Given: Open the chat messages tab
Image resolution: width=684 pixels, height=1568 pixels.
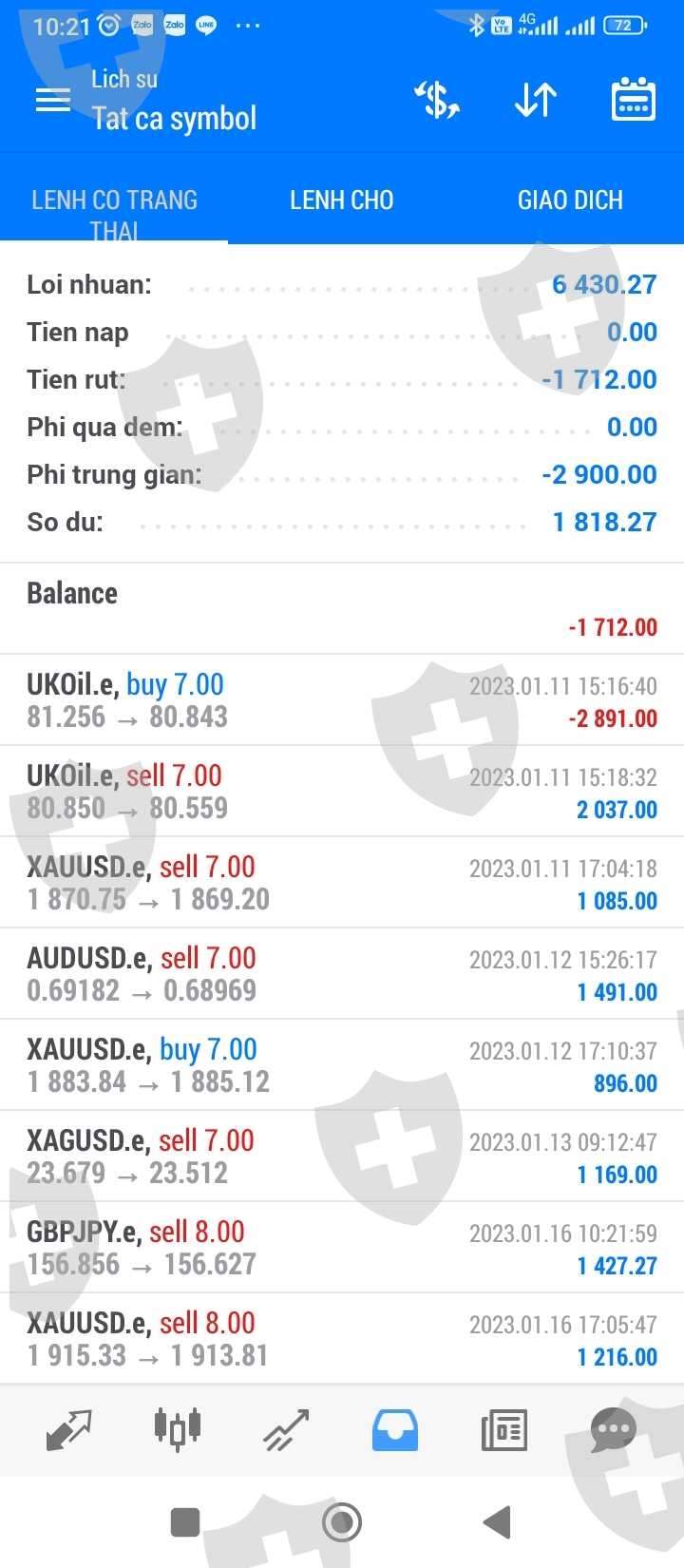Looking at the screenshot, I should [x=613, y=1429].
